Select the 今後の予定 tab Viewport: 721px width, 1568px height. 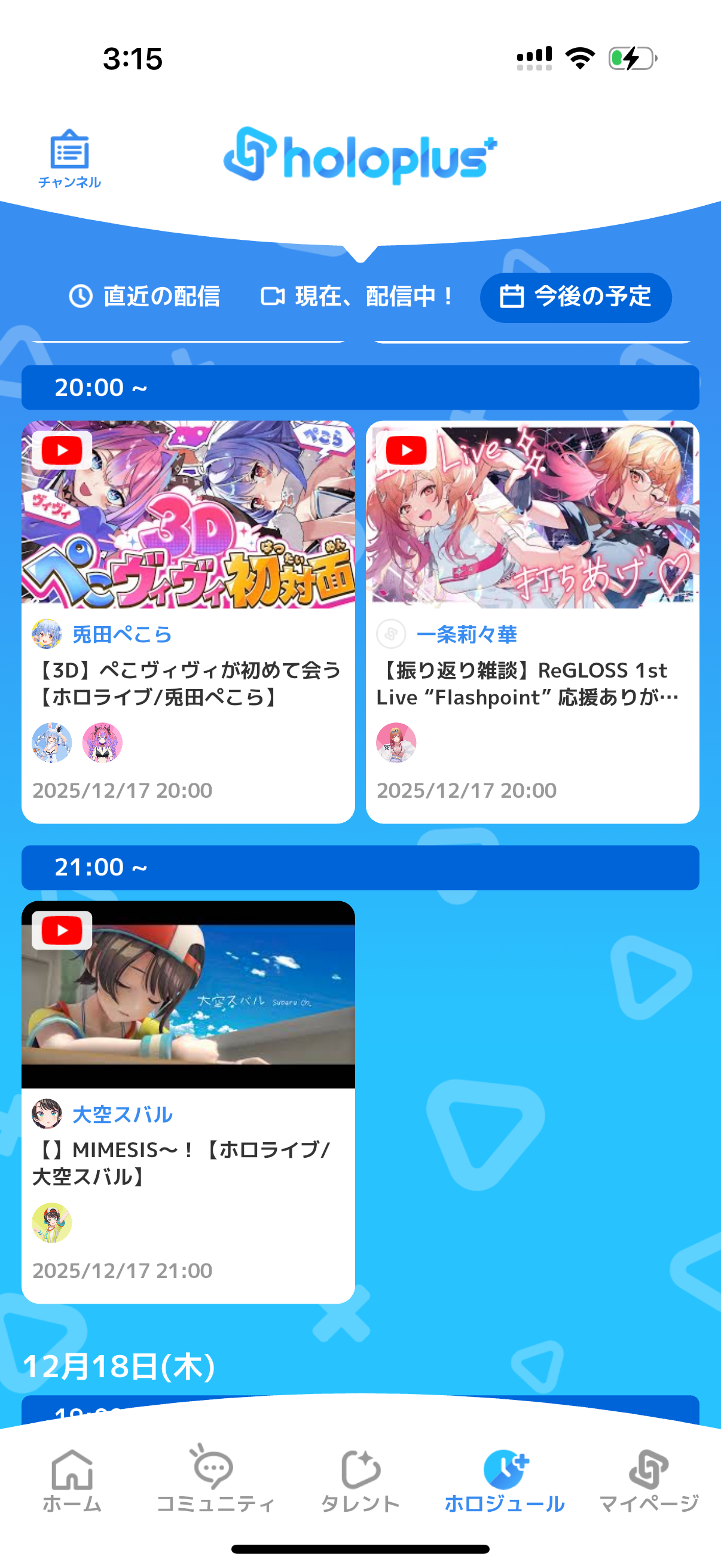[576, 297]
